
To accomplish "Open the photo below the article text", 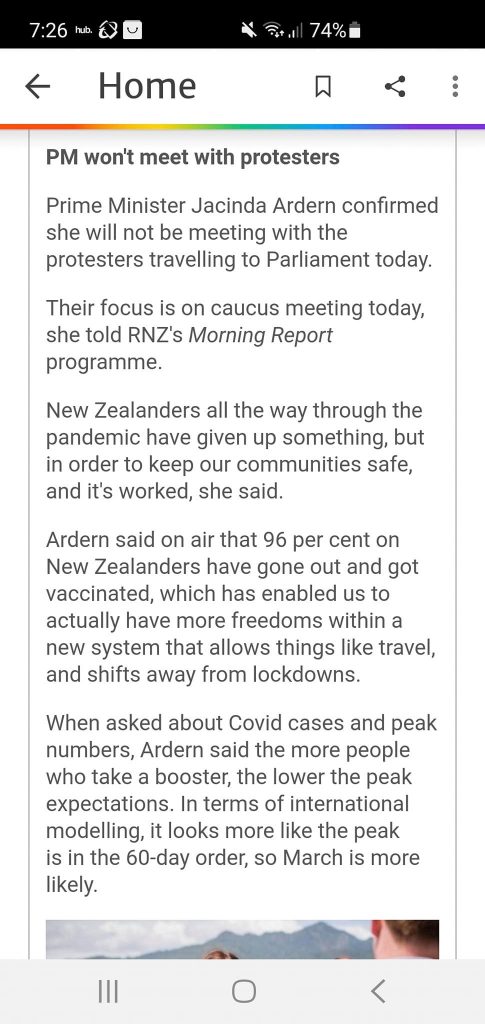I will click(x=242, y=939).
